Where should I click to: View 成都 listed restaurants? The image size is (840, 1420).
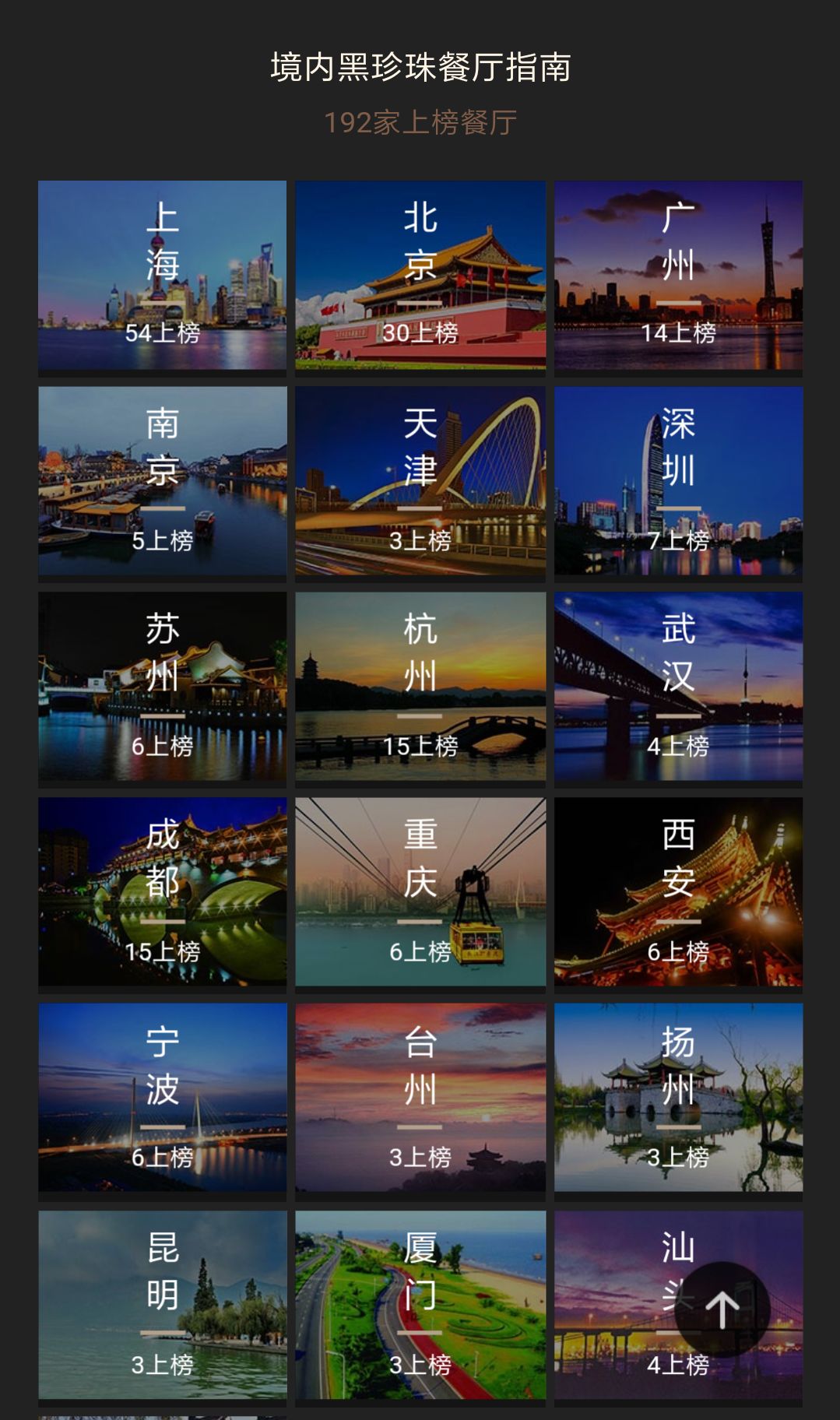pyautogui.click(x=163, y=891)
